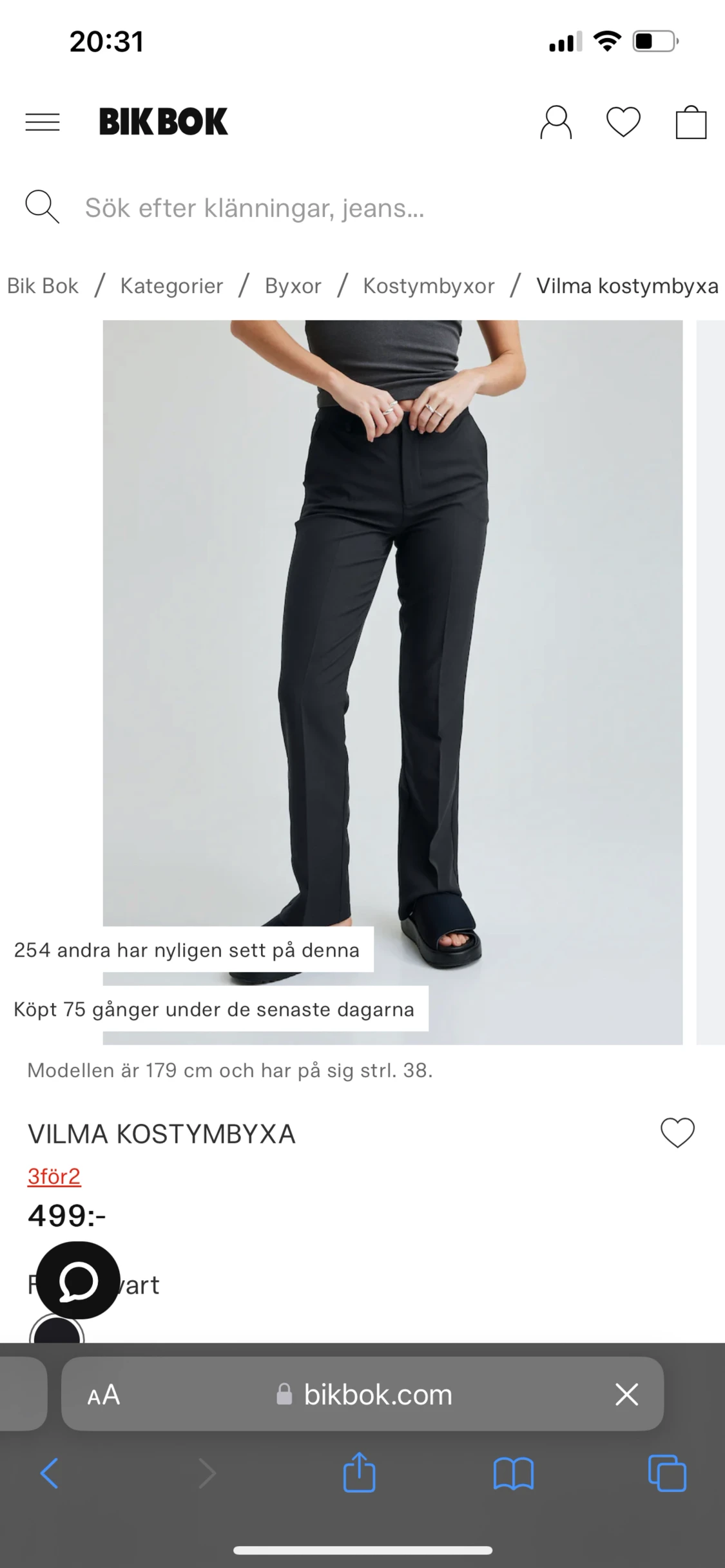Open the account profile icon
The height and width of the screenshot is (1568, 725).
556,122
